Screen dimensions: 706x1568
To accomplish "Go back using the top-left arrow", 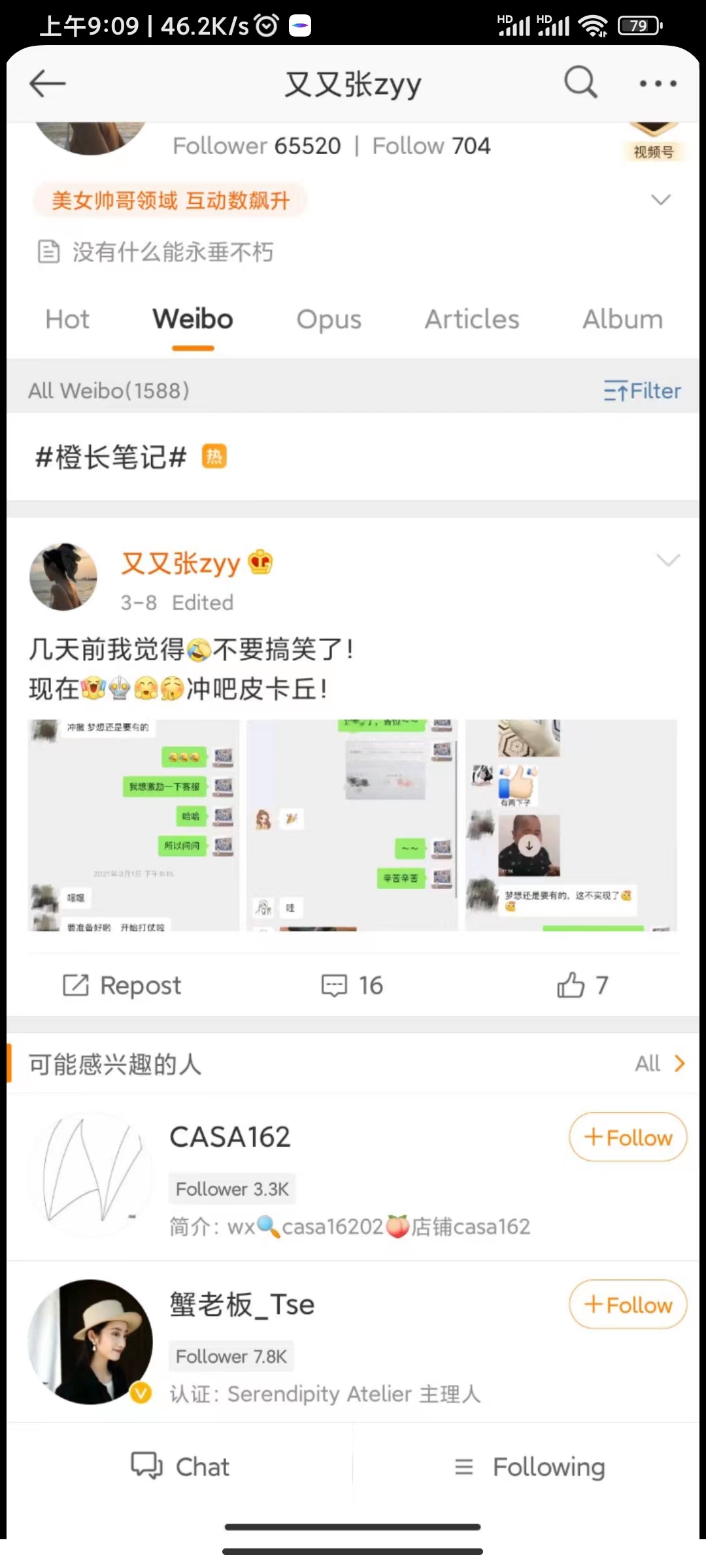I will tap(48, 84).
